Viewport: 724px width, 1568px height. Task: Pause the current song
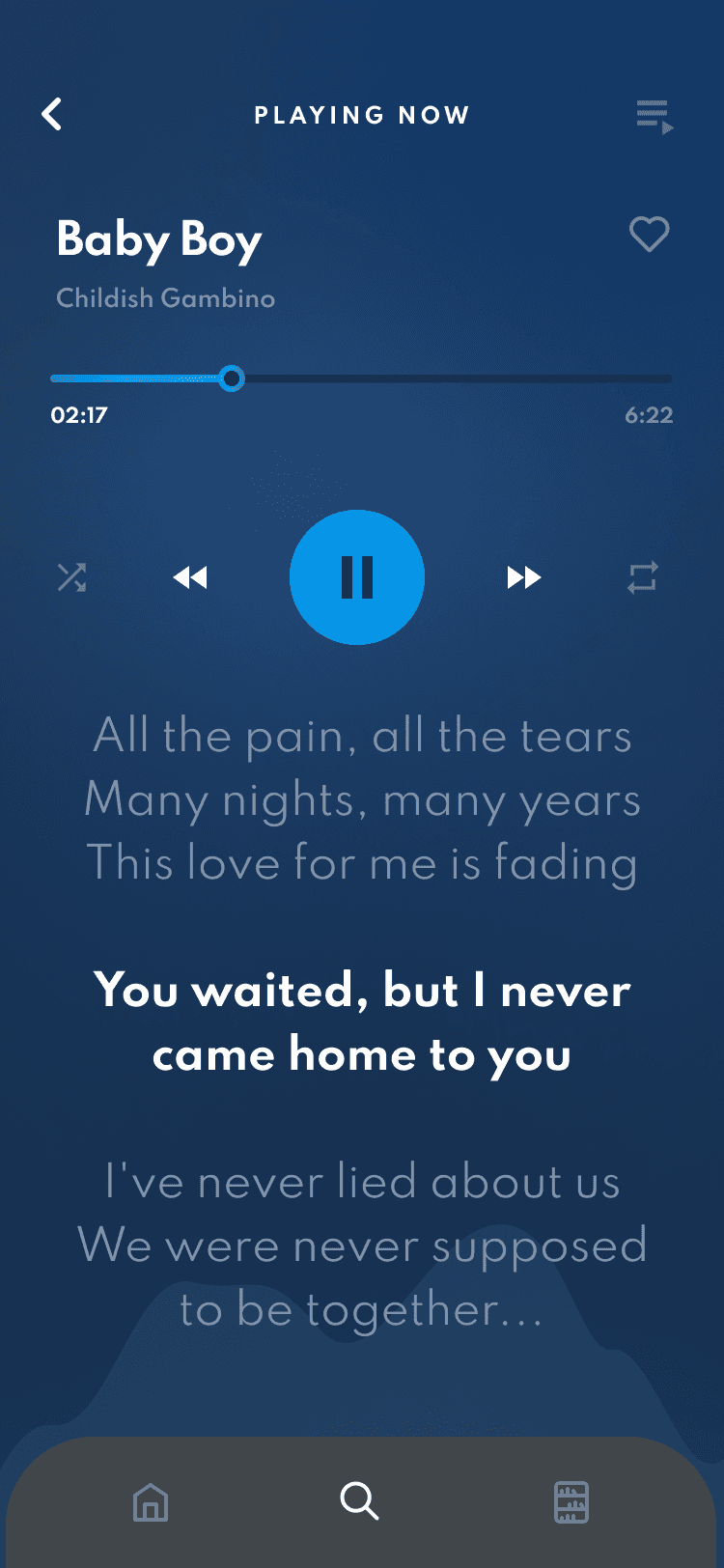tap(357, 577)
